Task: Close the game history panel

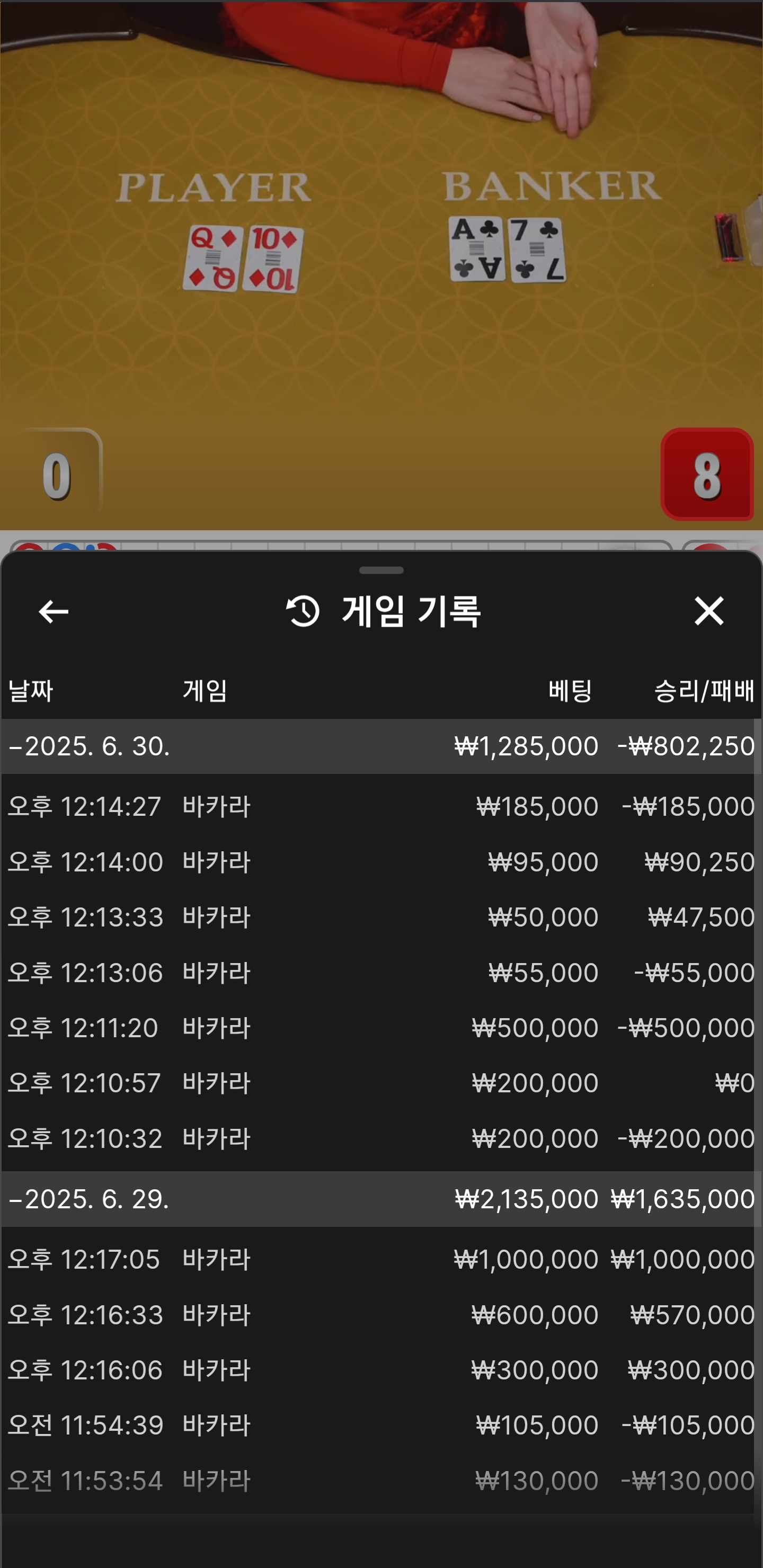Action: [x=709, y=611]
